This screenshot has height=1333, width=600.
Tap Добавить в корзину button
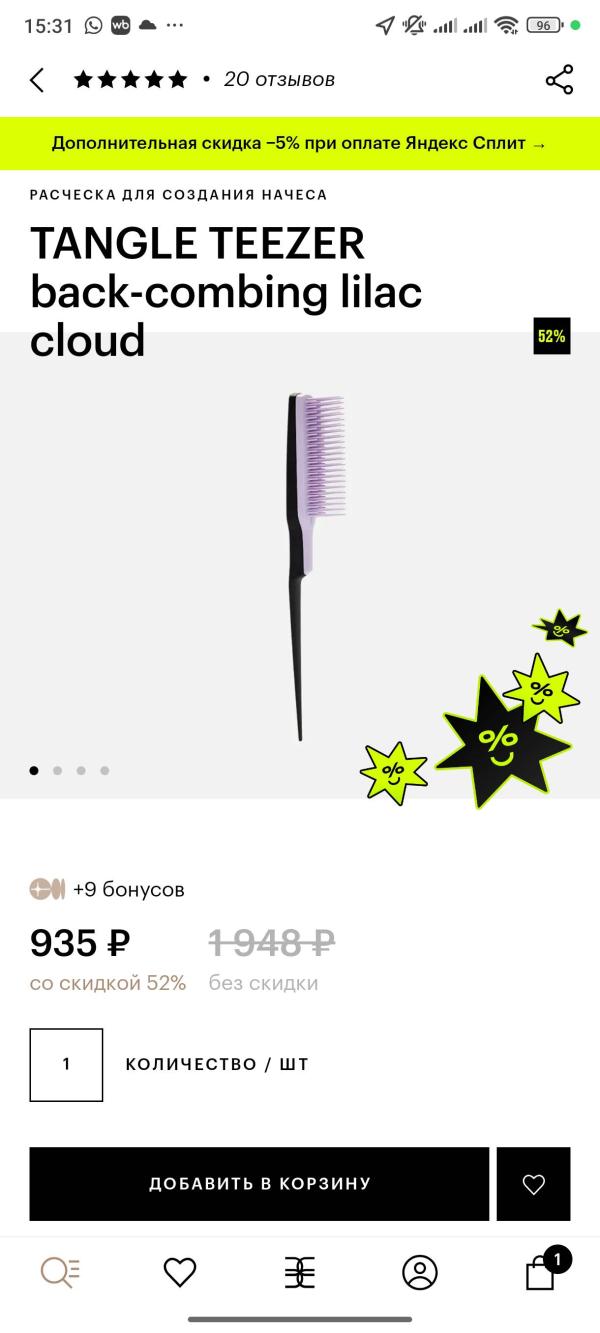point(259,1184)
